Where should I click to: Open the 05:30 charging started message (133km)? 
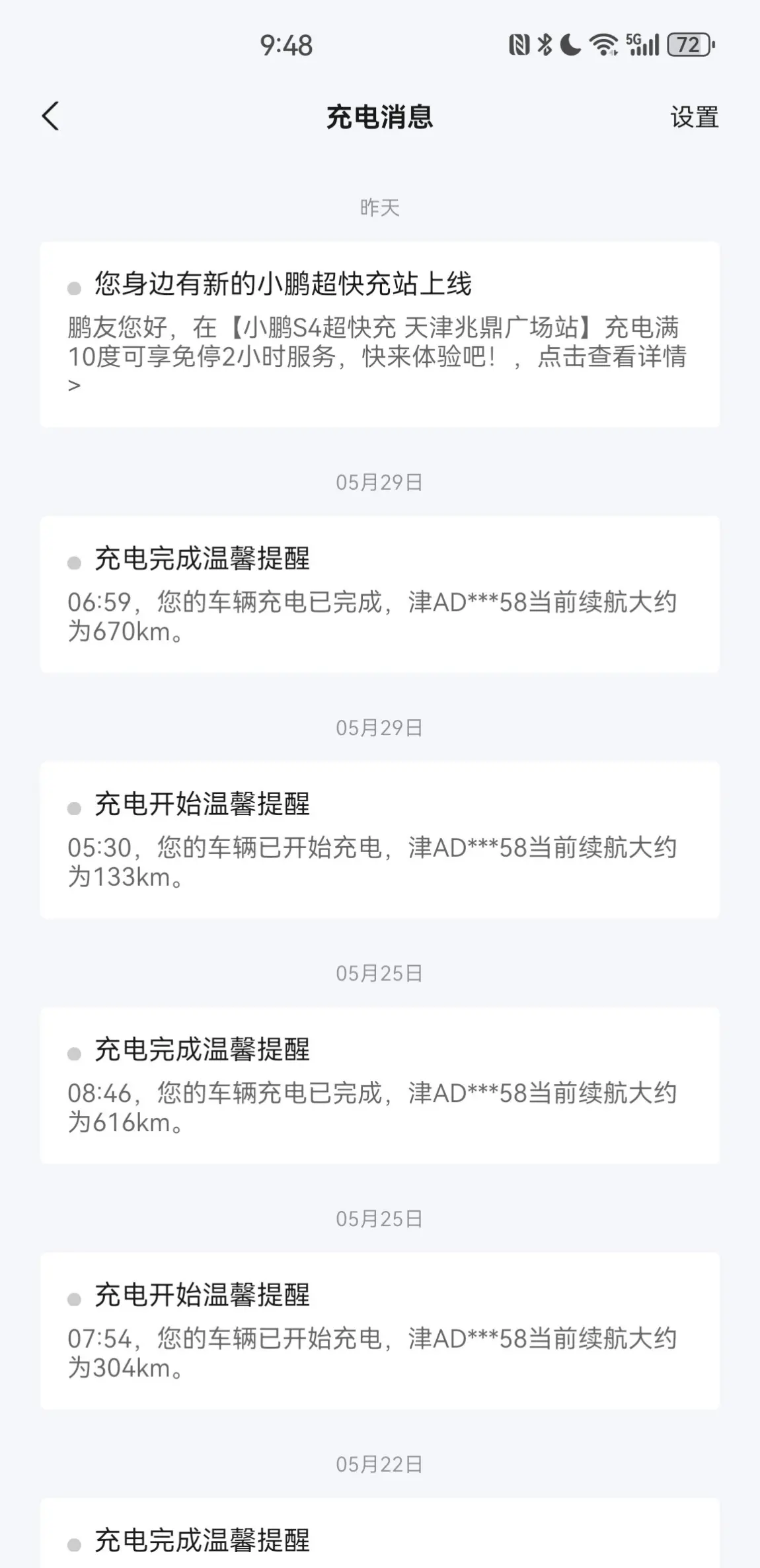[x=379, y=840]
